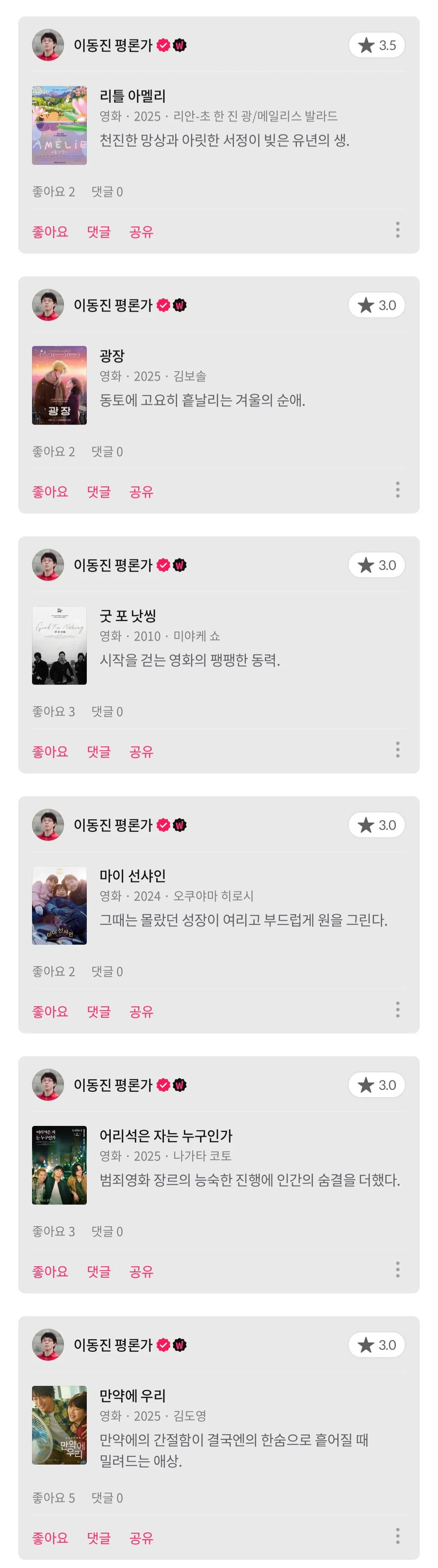Image resolution: width=438 pixels, height=1568 pixels.
Task: Share the 리틀 아멜리 review
Action: (x=141, y=232)
